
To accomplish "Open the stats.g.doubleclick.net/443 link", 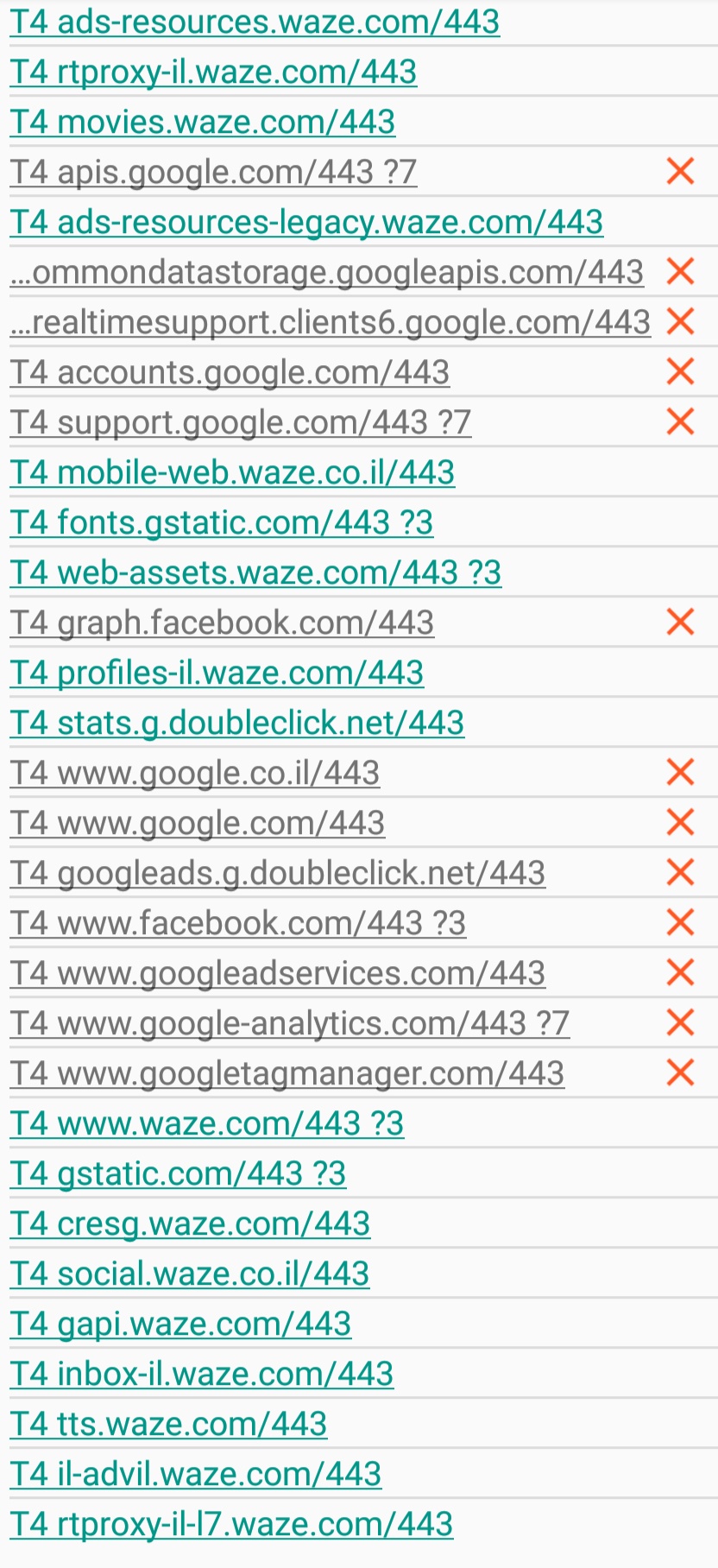I will click(x=237, y=723).
